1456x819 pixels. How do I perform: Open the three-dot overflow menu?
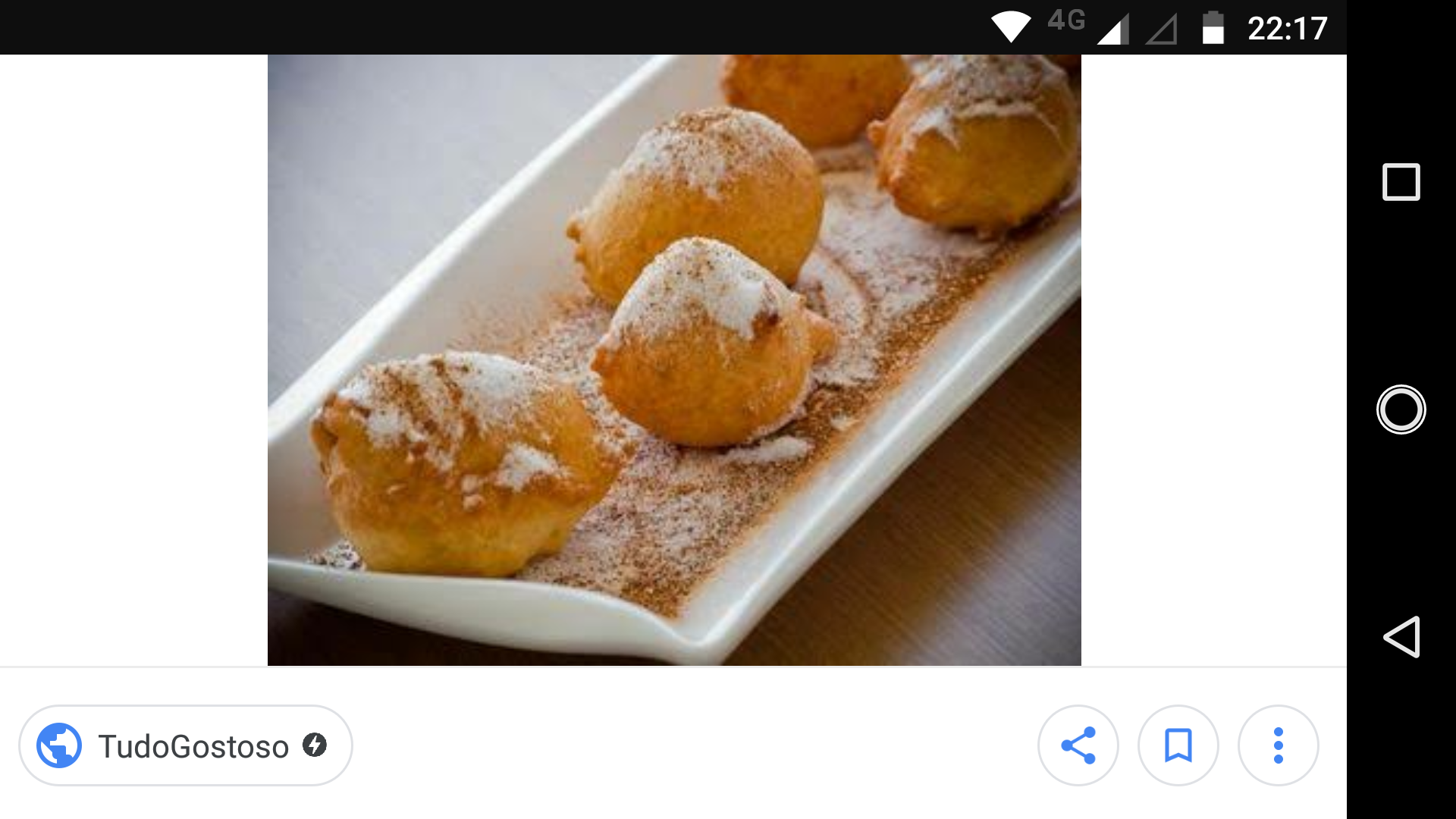tap(1278, 746)
